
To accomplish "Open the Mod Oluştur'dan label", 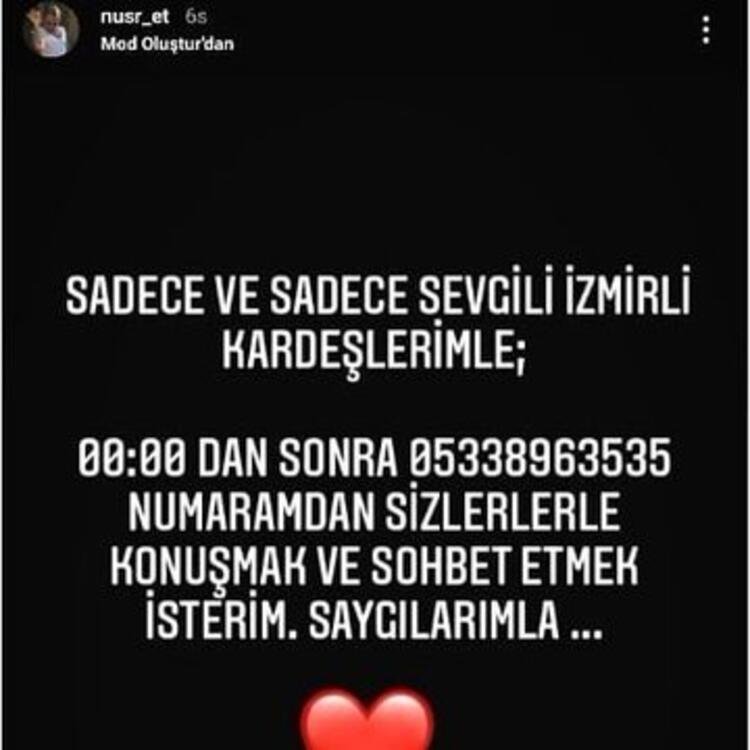I will tap(167, 44).
